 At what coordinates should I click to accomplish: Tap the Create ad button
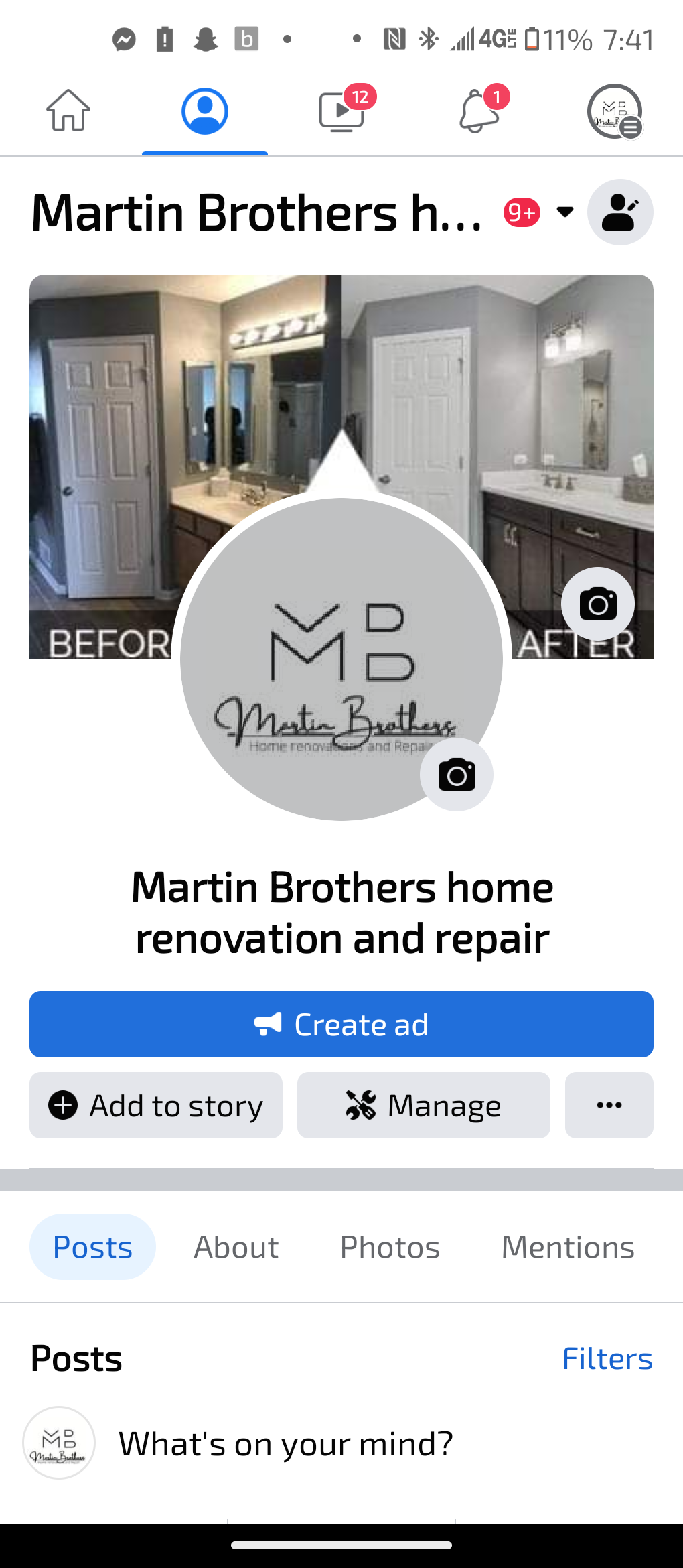(341, 1025)
